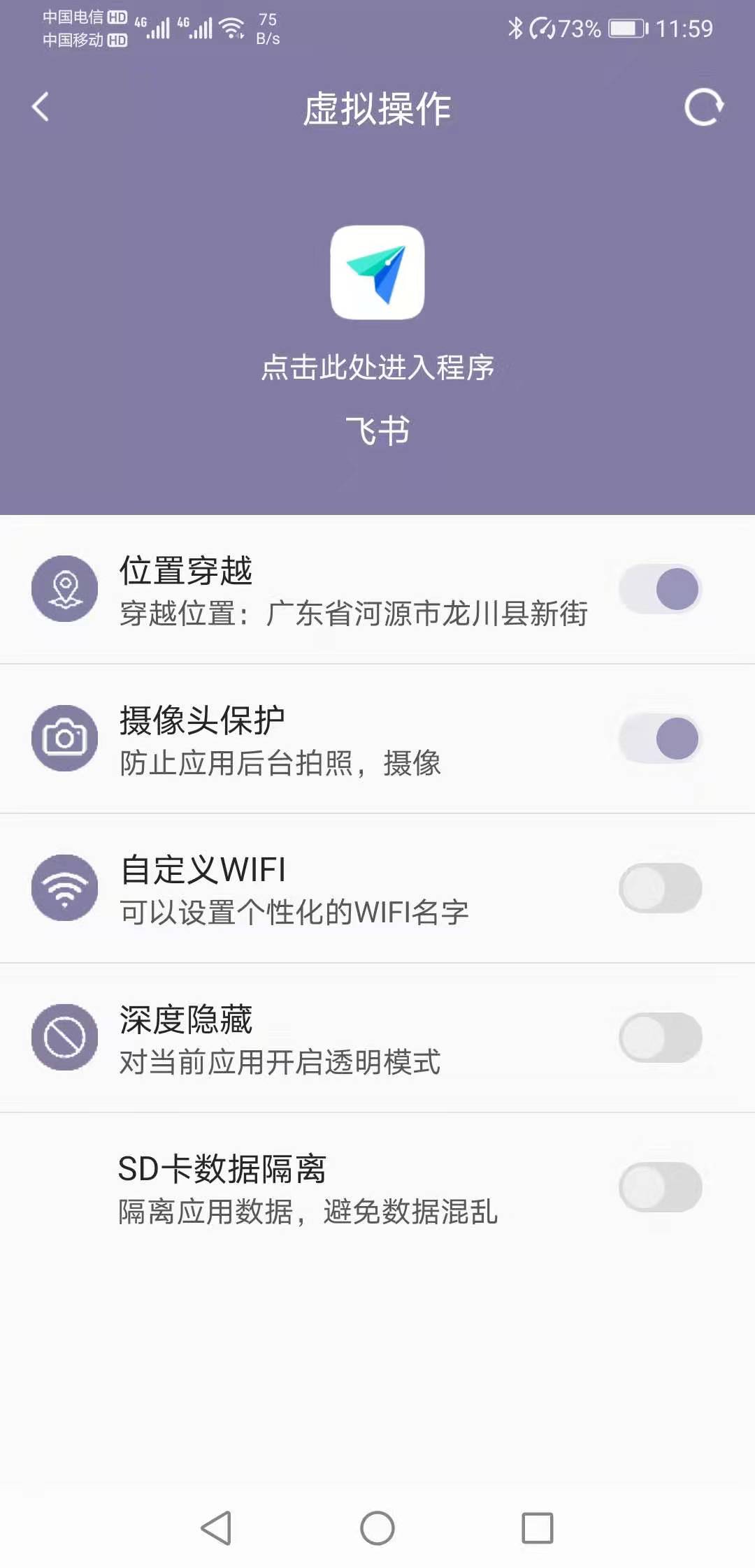This screenshot has width=755, height=1568.
Task: Open recent apps via the square button
Action: (538, 1528)
